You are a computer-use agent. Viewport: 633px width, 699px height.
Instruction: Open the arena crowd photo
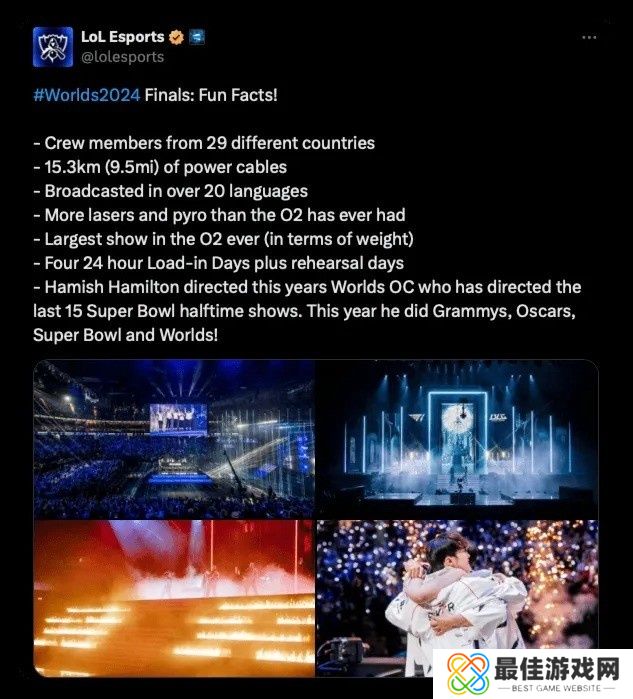click(x=174, y=438)
